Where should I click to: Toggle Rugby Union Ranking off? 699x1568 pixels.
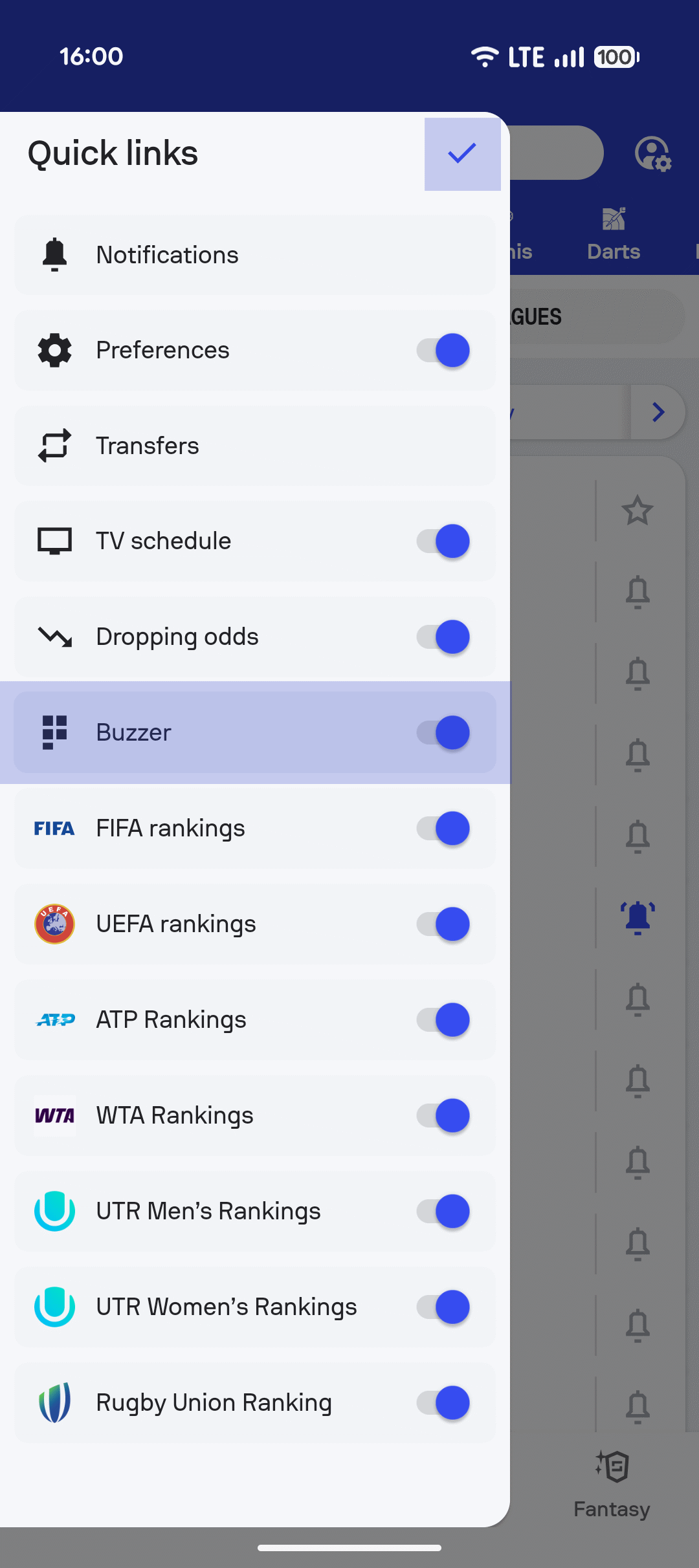pos(444,1403)
